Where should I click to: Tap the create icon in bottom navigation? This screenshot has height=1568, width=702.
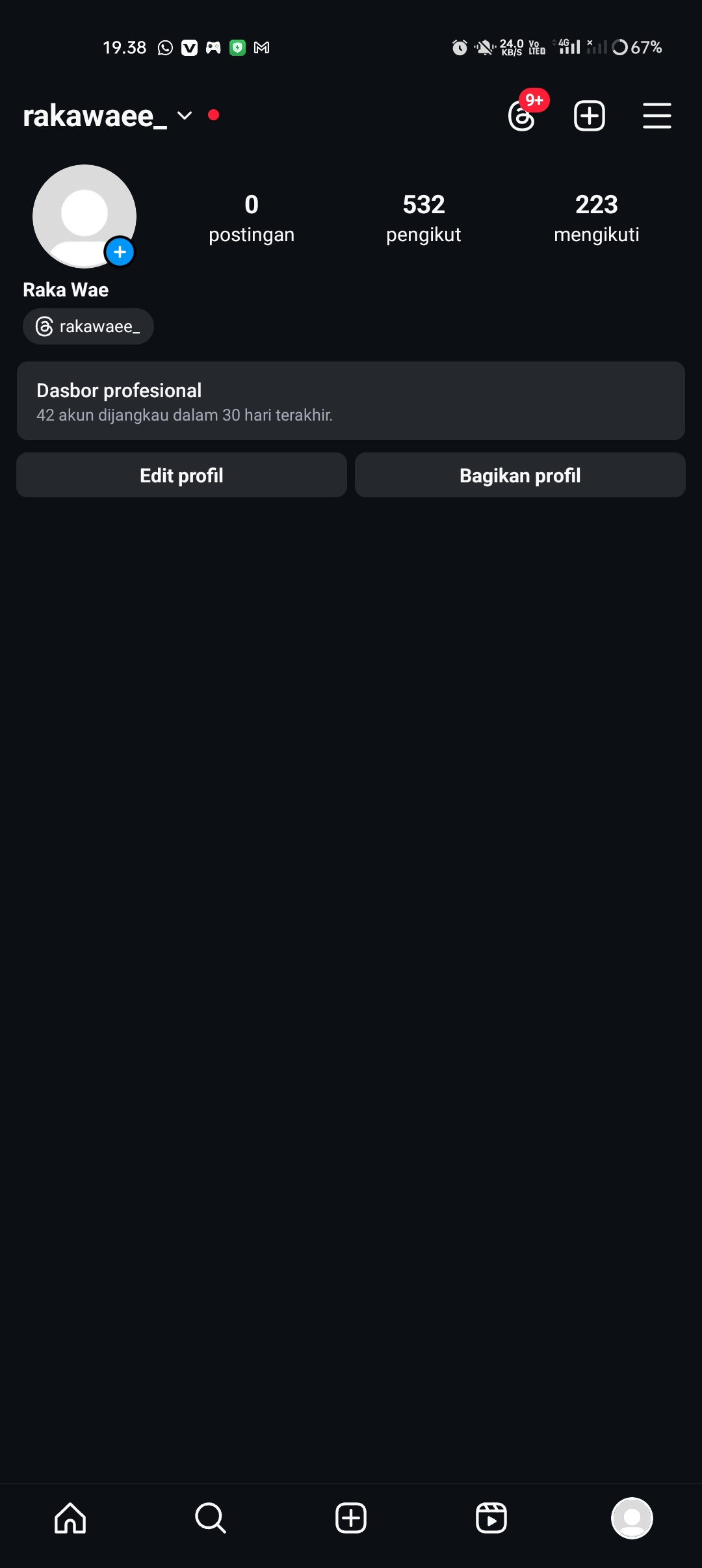tap(351, 1518)
